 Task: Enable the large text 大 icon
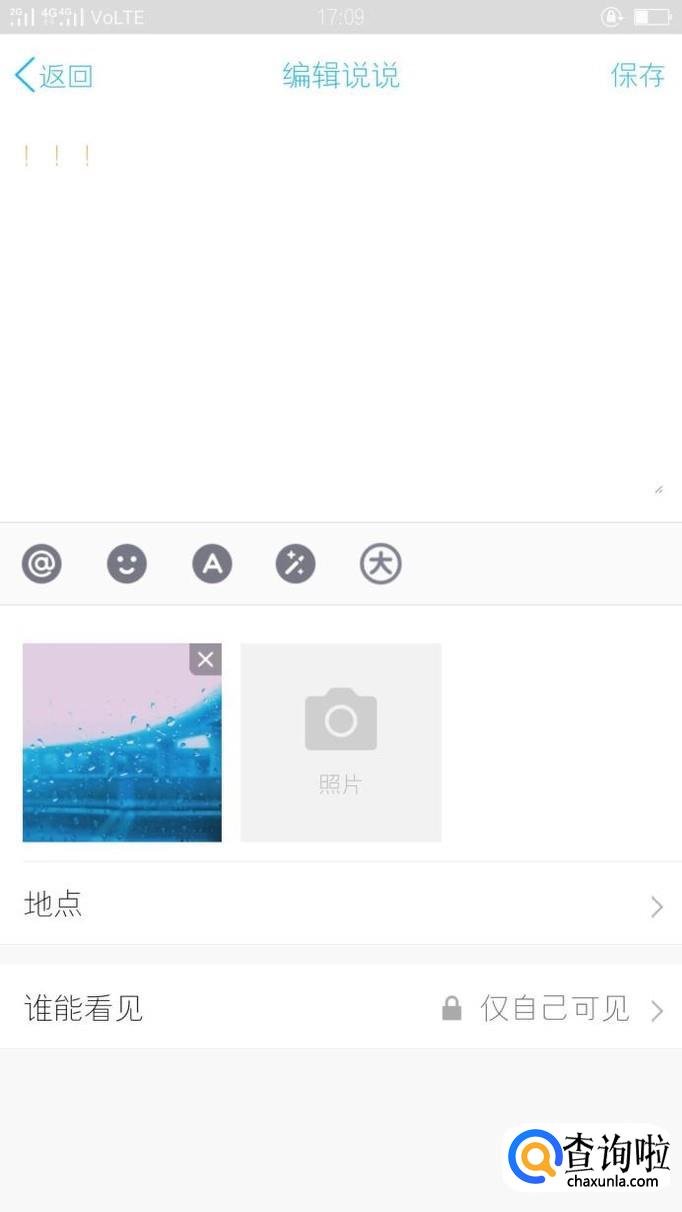[x=381, y=565]
